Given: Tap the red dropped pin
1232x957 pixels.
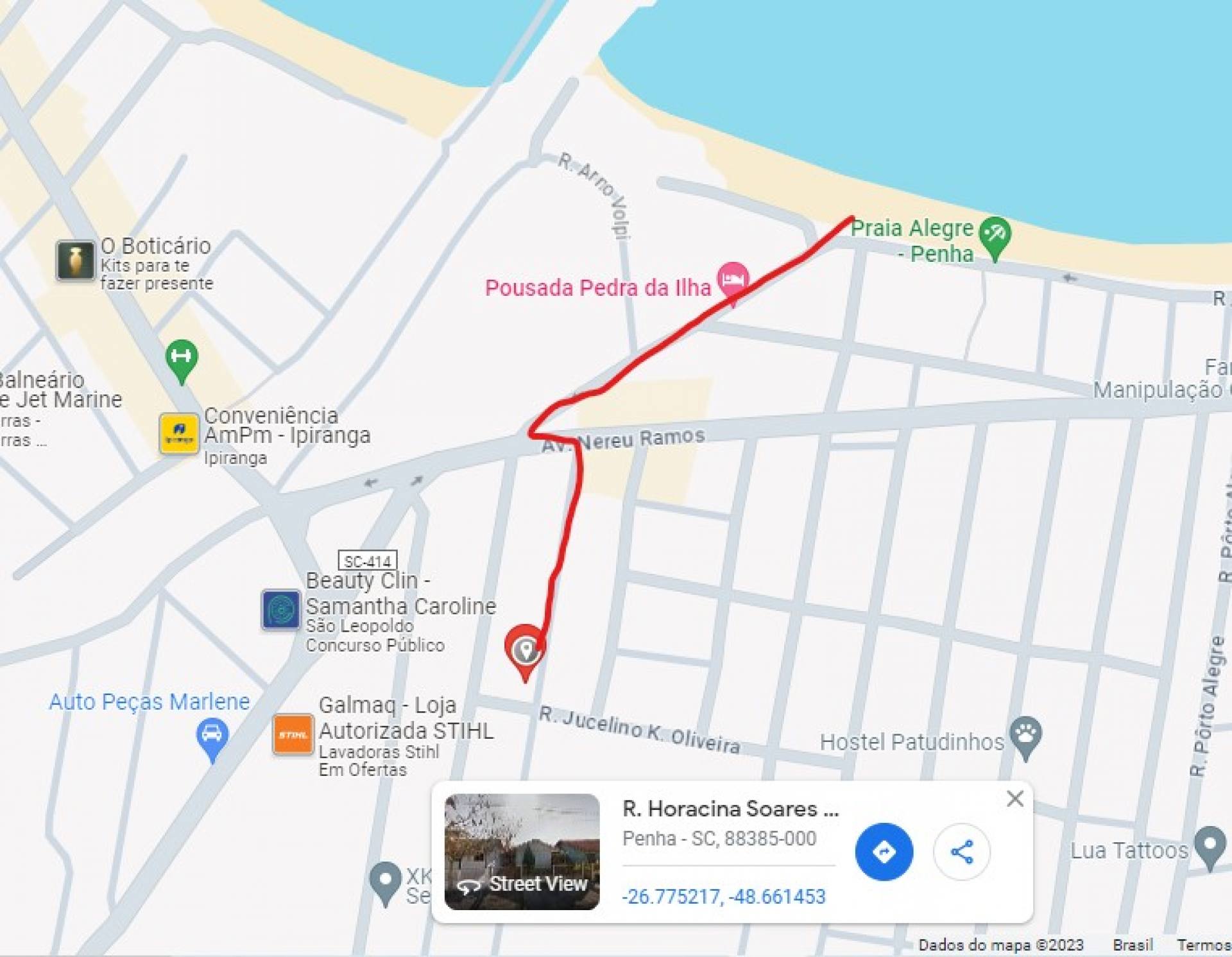Looking at the screenshot, I should 526,650.
